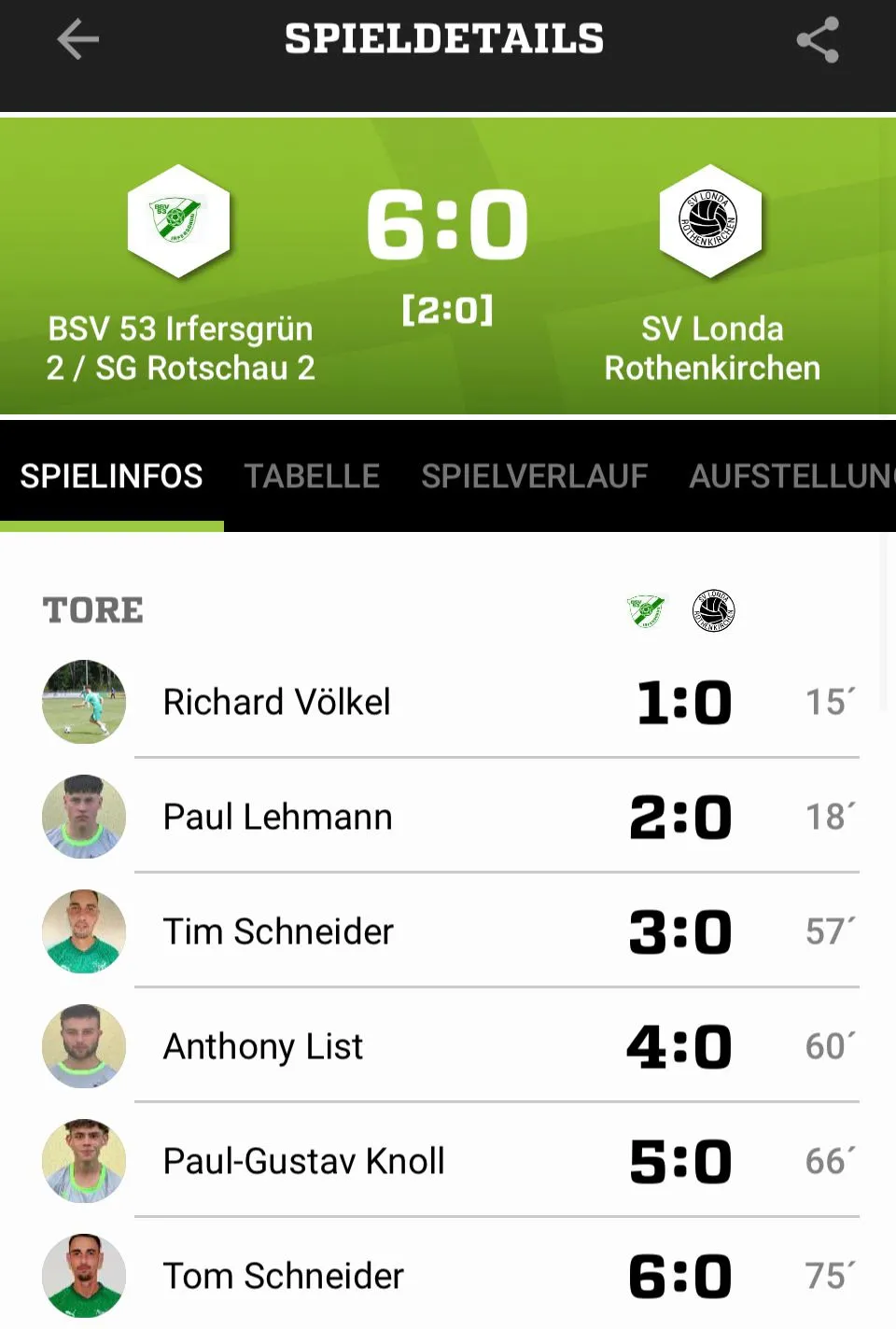View Tom Schneider's player profile
896x1329 pixels.
(283, 1276)
